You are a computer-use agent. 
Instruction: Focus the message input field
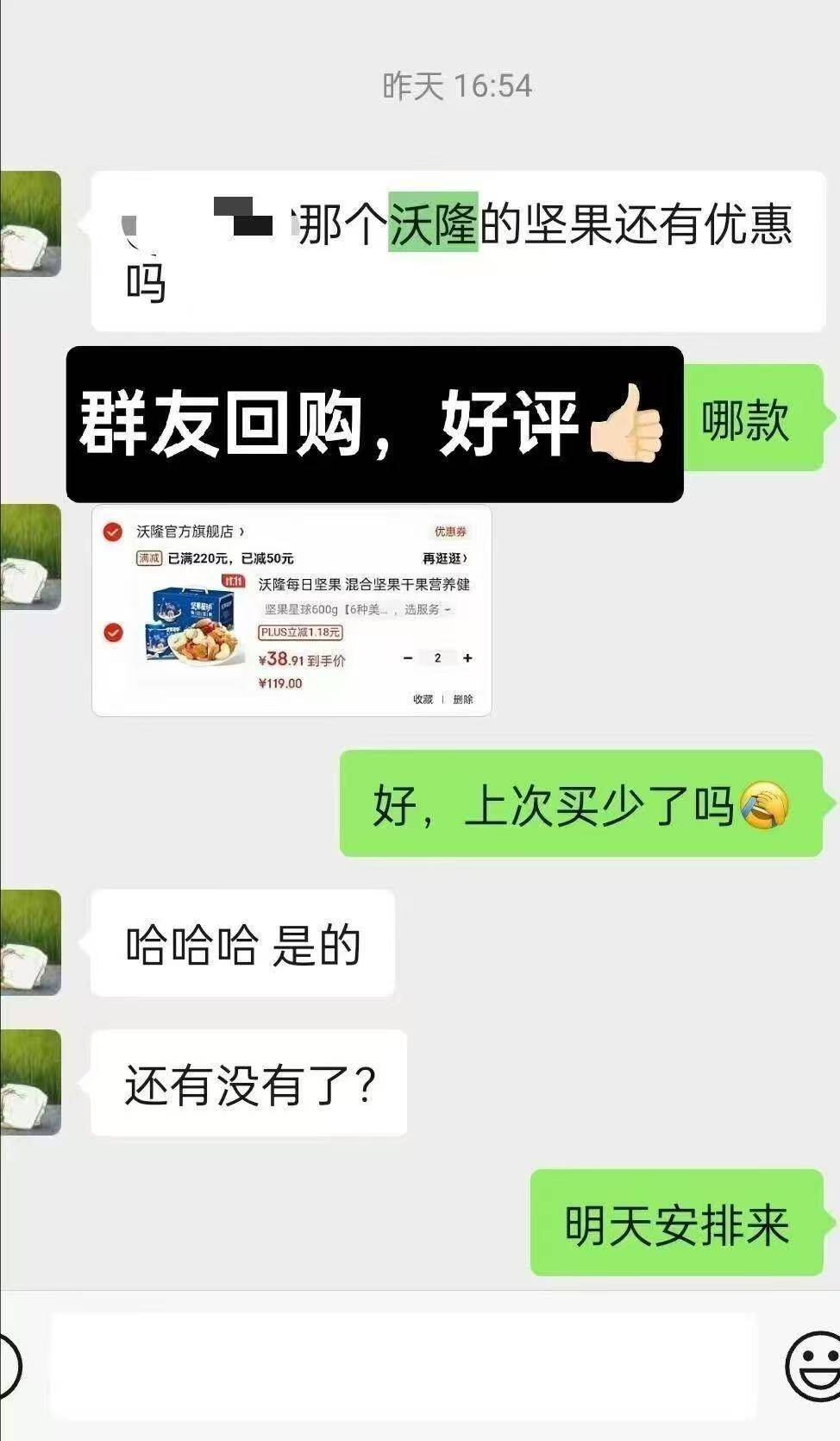pos(404,1366)
